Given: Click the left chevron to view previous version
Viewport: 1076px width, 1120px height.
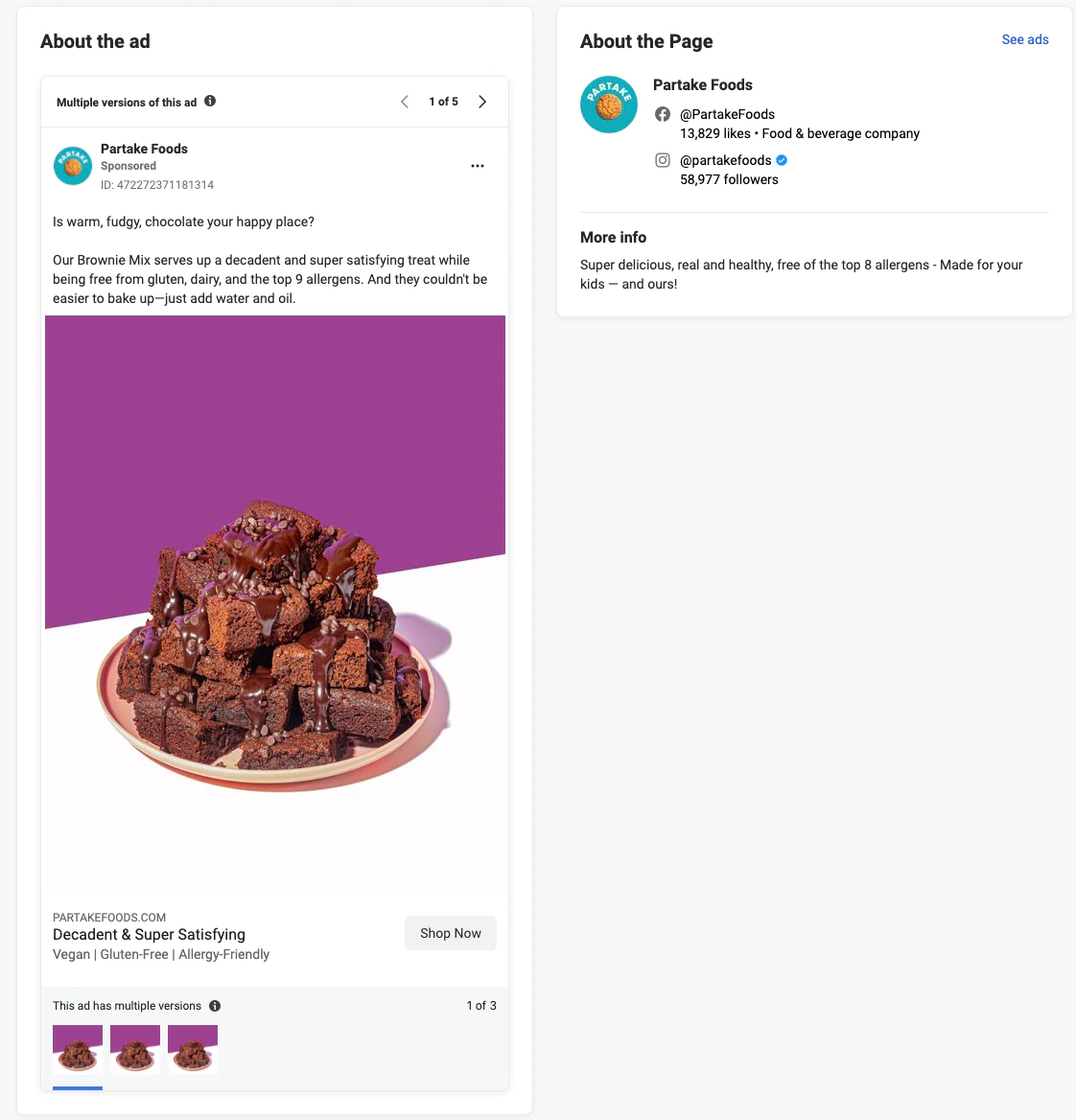Looking at the screenshot, I should click(x=404, y=101).
